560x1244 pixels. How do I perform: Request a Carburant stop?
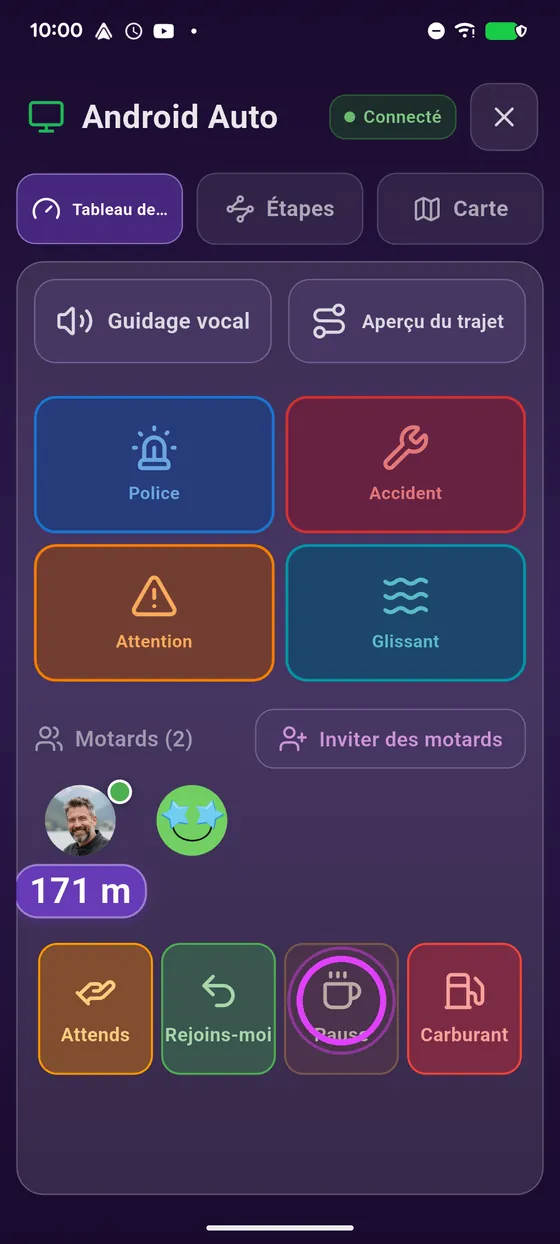pos(465,1009)
